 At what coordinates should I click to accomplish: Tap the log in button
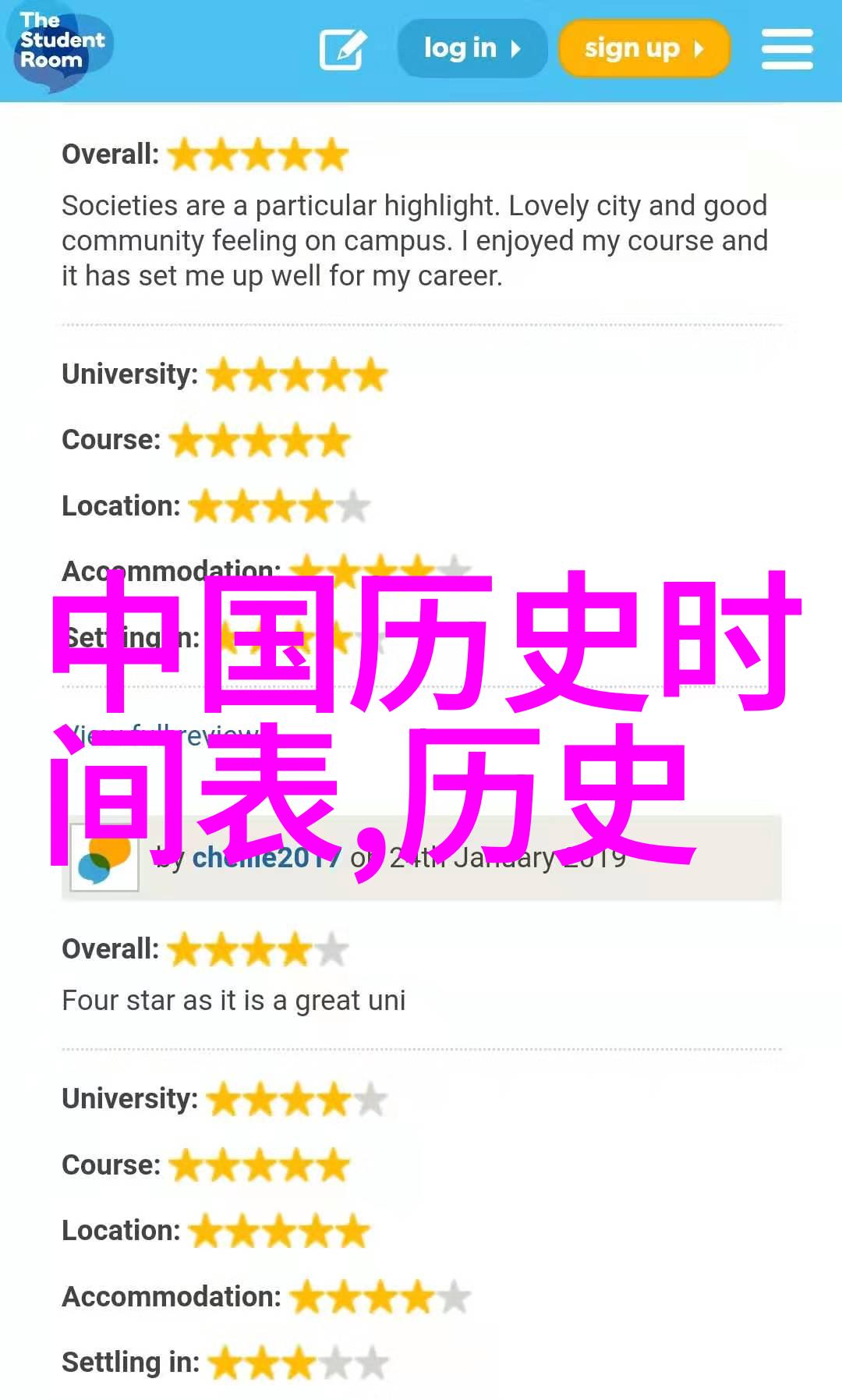click(x=472, y=48)
